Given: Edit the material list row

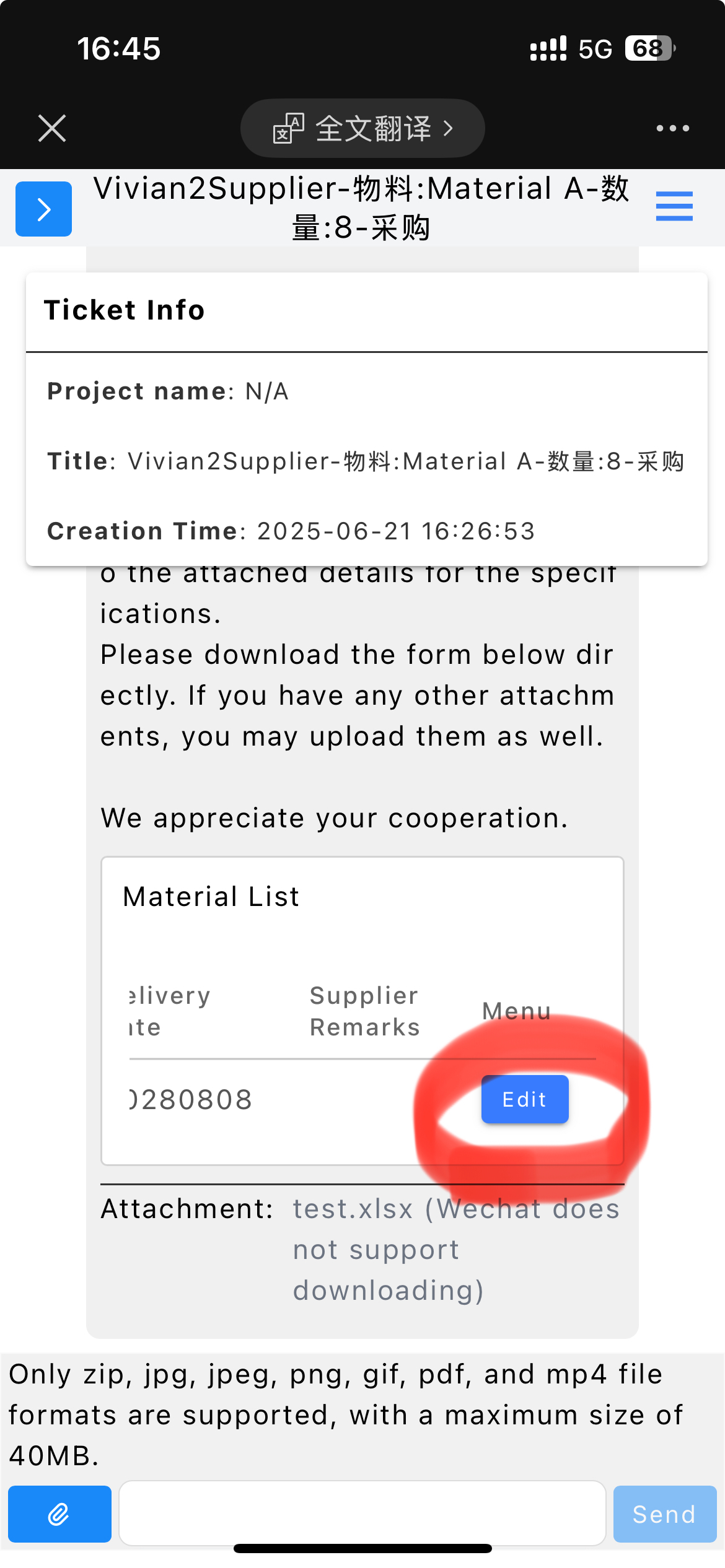Looking at the screenshot, I should click(524, 1099).
